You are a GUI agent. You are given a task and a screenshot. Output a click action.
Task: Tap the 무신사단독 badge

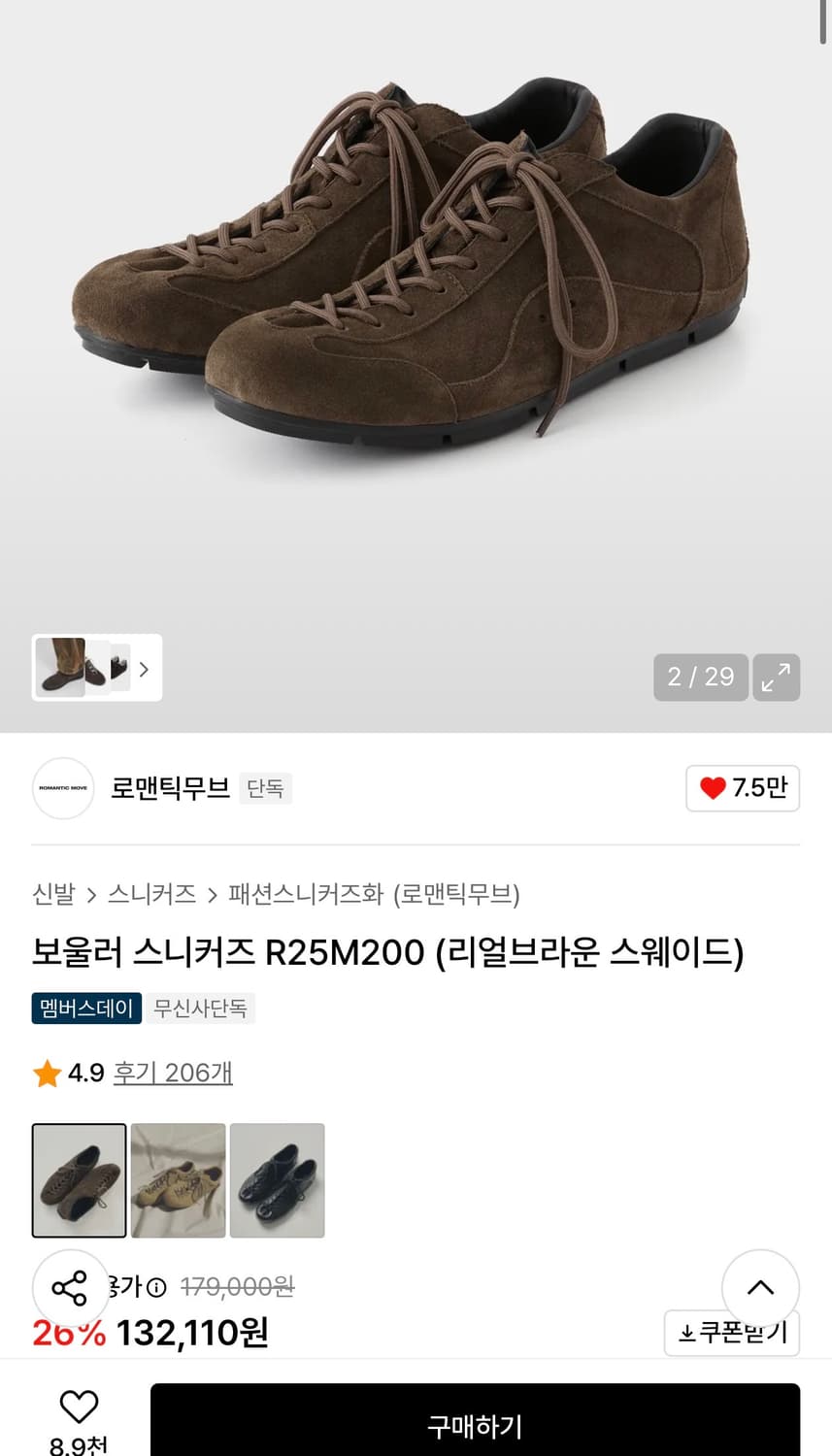[201, 1008]
